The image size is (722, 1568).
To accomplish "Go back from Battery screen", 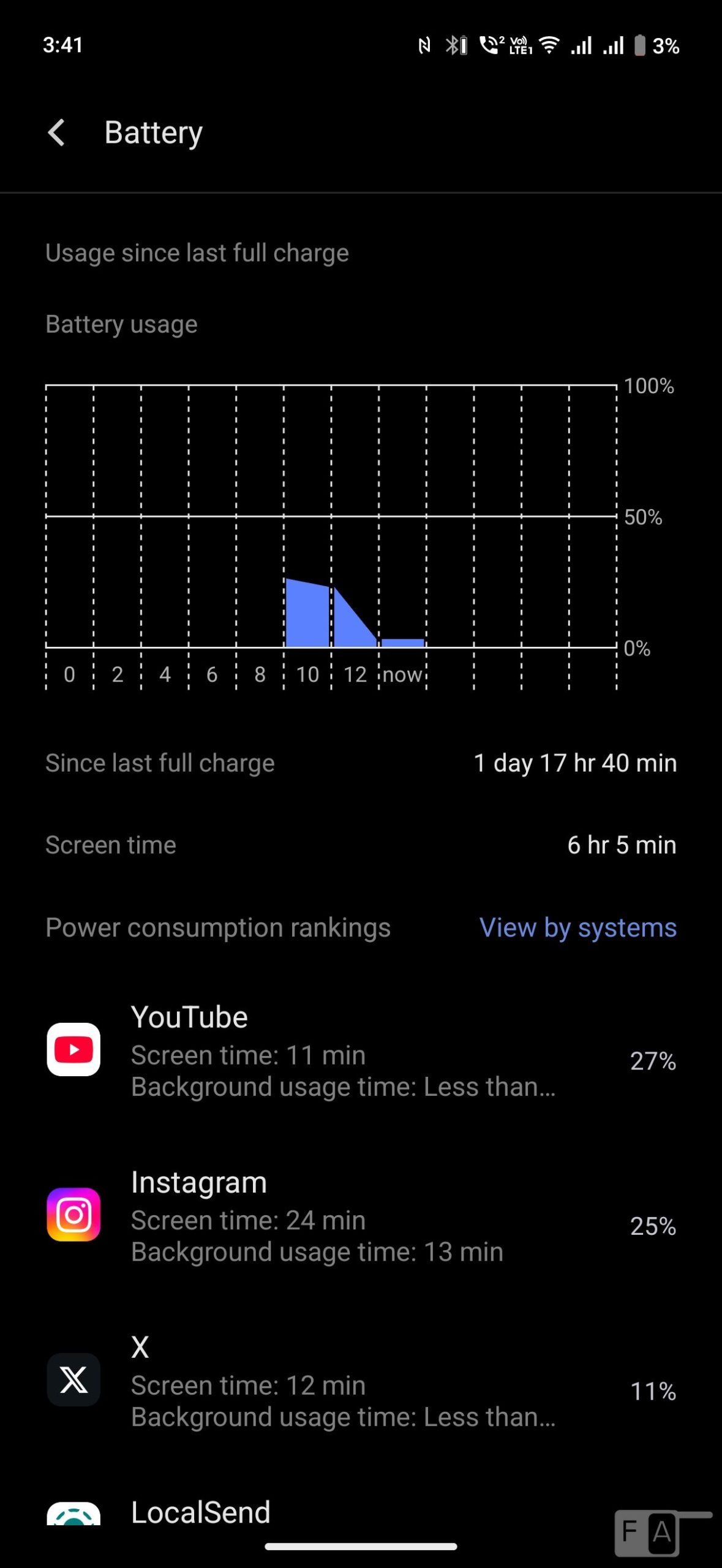I will pos(57,132).
